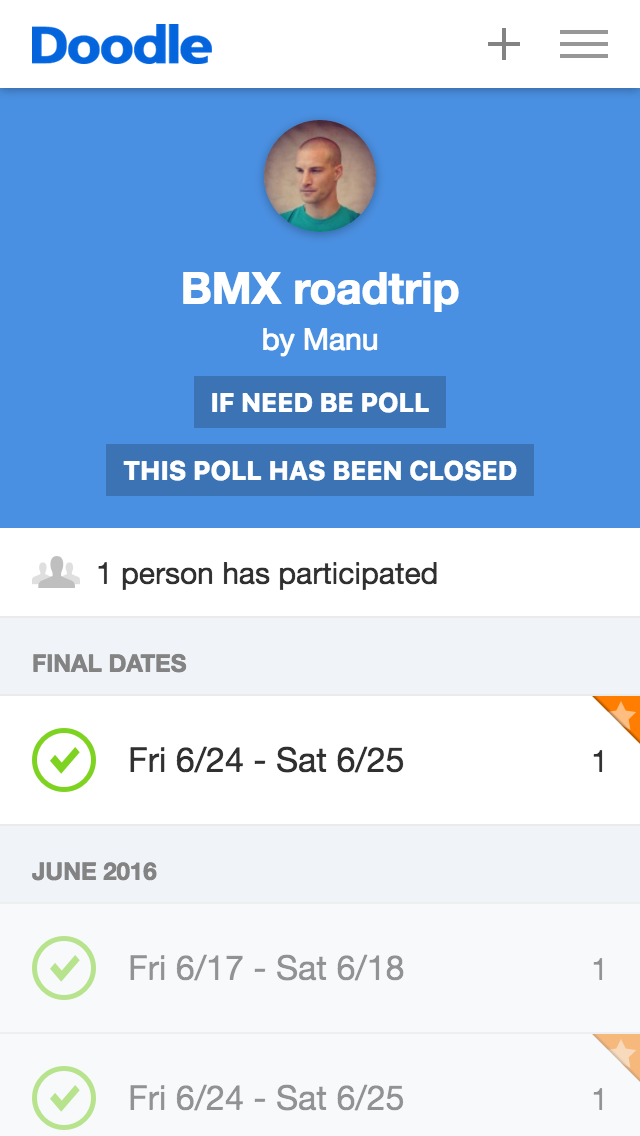
Task: Open the hamburger menu
Action: [583, 44]
